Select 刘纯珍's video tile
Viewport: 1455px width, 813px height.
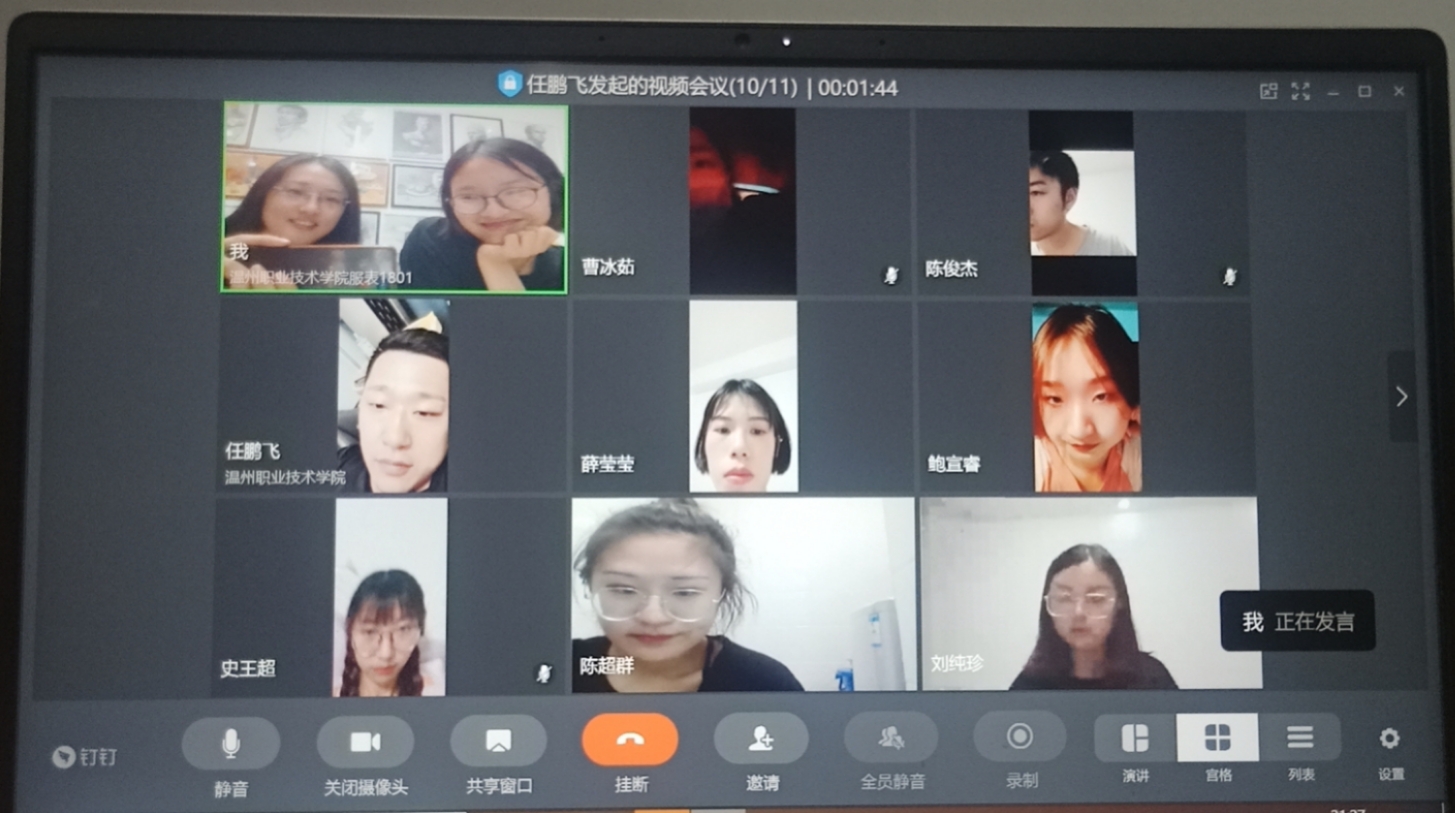coord(1088,595)
